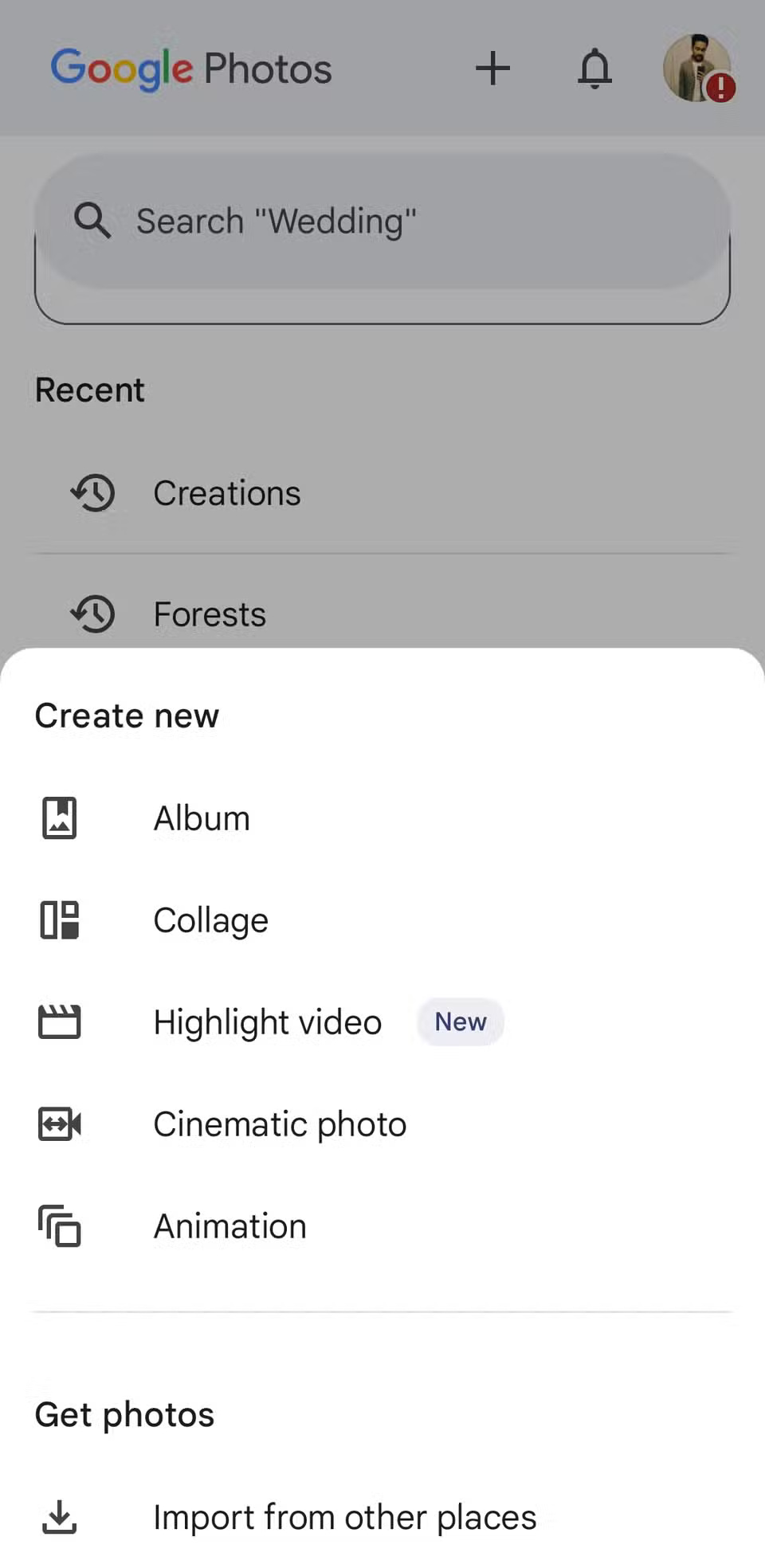This screenshot has width=765, height=1568.
Task: Select the recent search Forests
Action: pos(210,613)
